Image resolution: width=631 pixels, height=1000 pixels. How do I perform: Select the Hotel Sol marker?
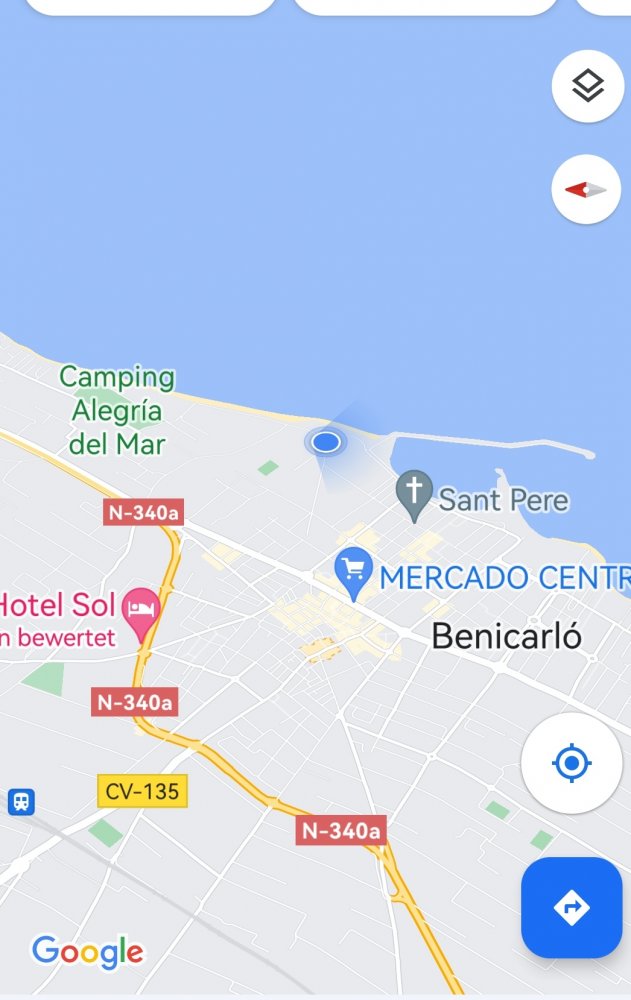click(x=140, y=608)
